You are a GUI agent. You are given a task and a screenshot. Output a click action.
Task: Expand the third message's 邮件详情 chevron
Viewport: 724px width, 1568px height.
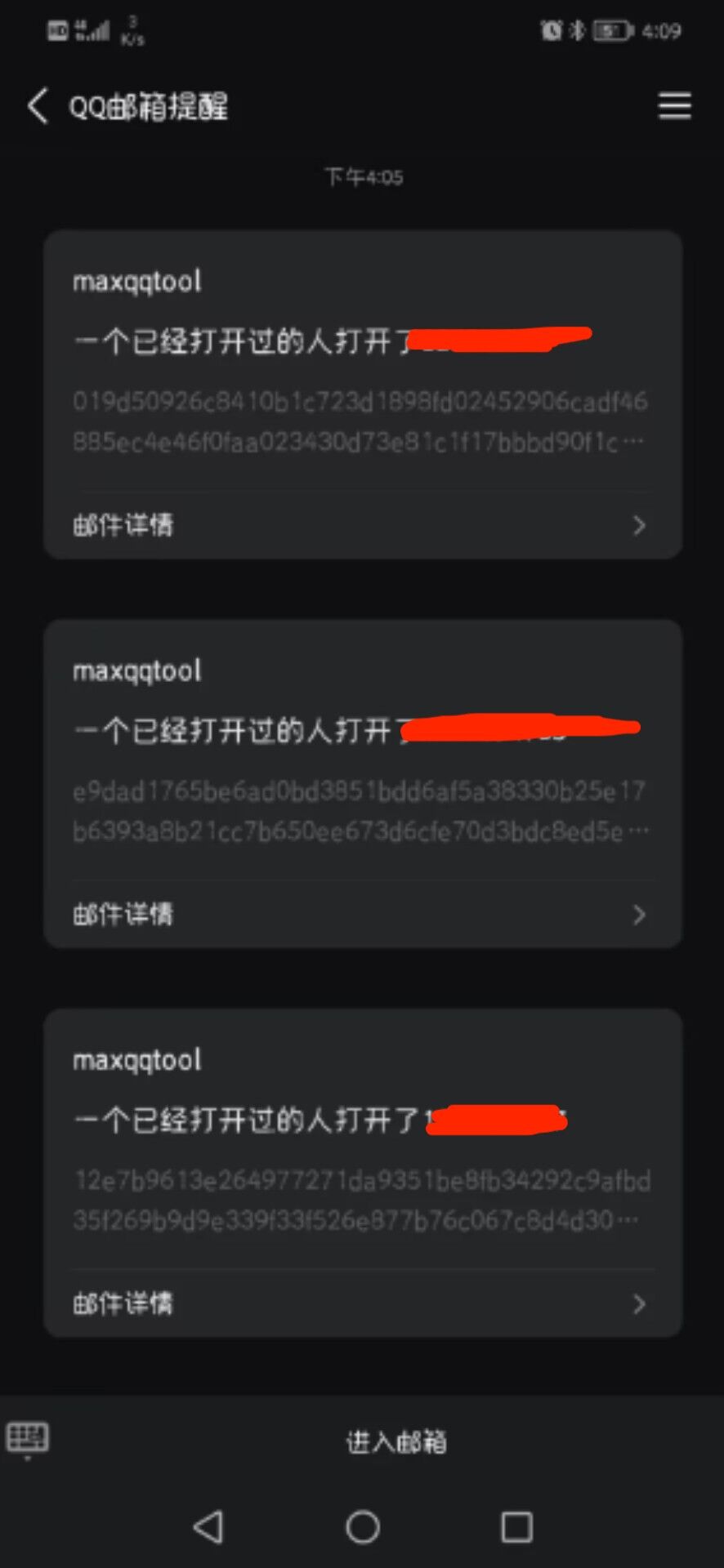(x=640, y=1304)
